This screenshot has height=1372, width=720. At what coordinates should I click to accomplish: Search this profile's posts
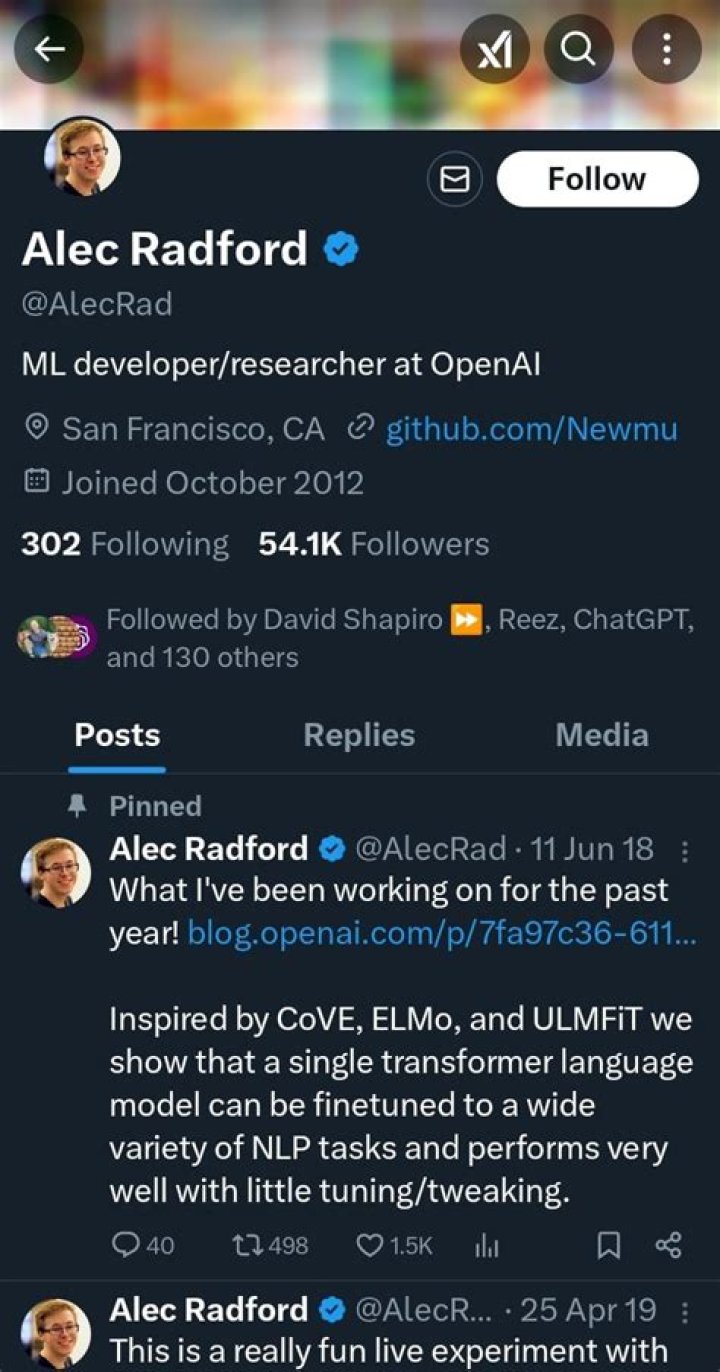pyautogui.click(x=579, y=49)
